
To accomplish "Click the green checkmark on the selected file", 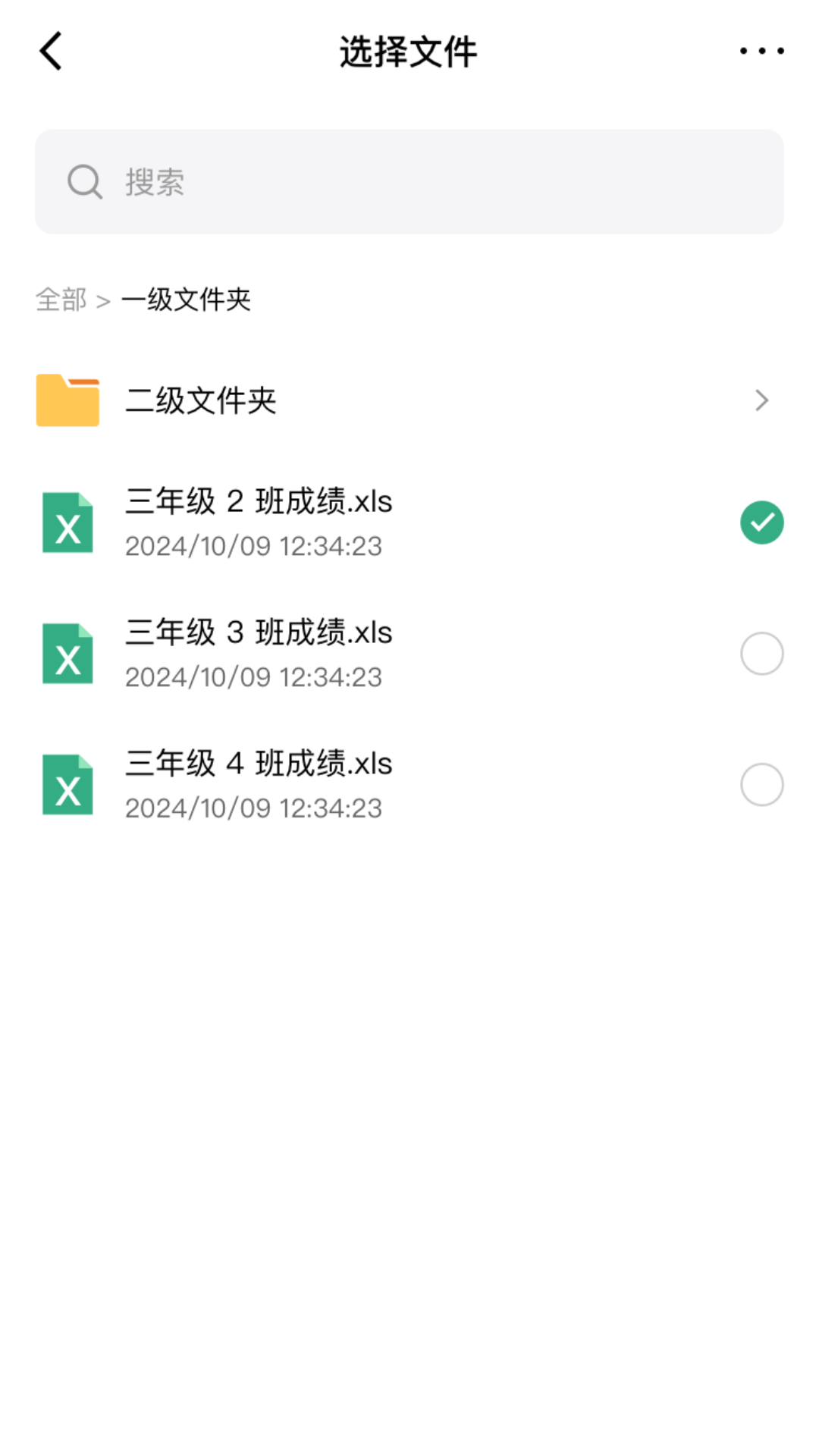I will pyautogui.click(x=761, y=522).
